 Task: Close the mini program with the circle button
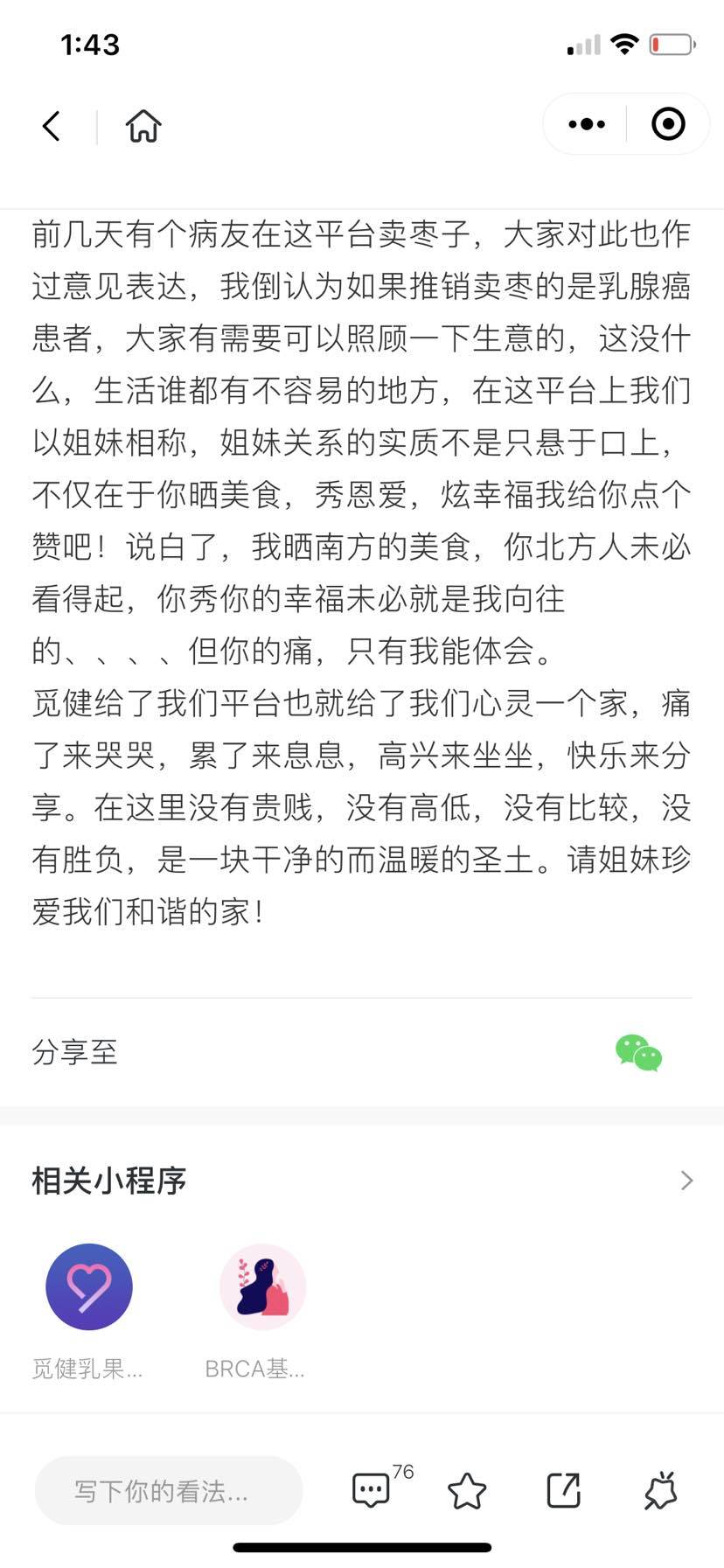pyautogui.click(x=668, y=124)
